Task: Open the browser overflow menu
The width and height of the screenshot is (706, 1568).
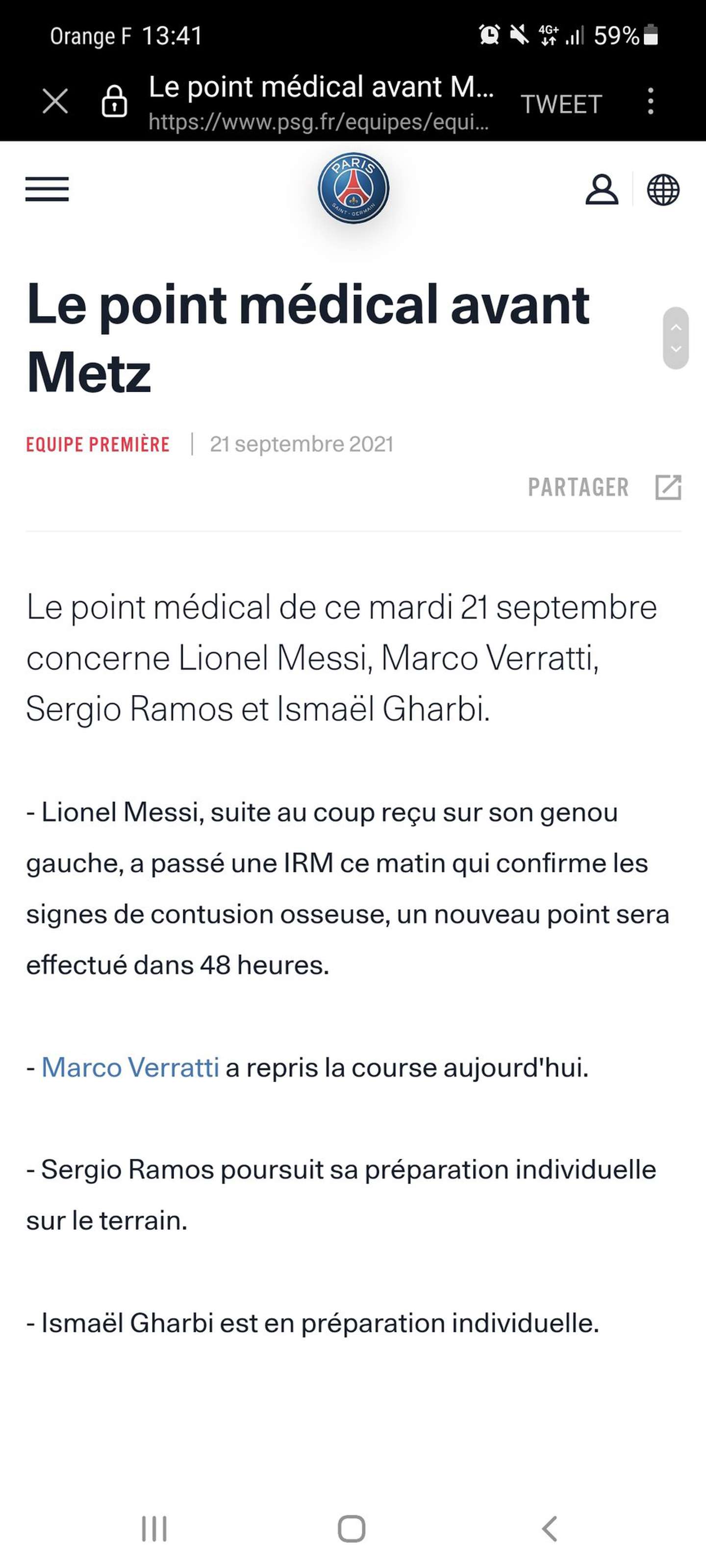Action: click(x=651, y=101)
